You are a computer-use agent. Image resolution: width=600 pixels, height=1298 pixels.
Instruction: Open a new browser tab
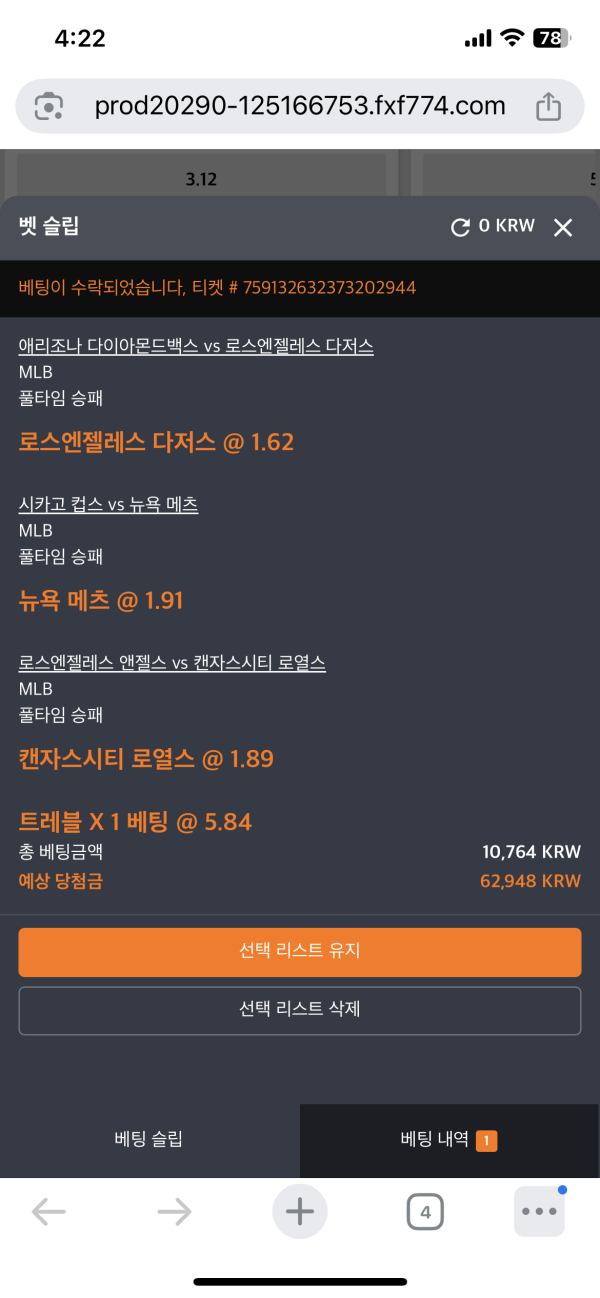point(300,1212)
